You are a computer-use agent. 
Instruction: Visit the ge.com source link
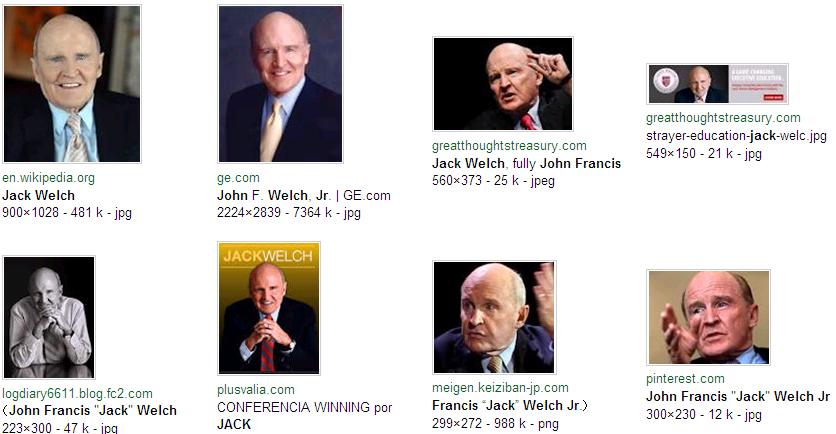[238, 178]
